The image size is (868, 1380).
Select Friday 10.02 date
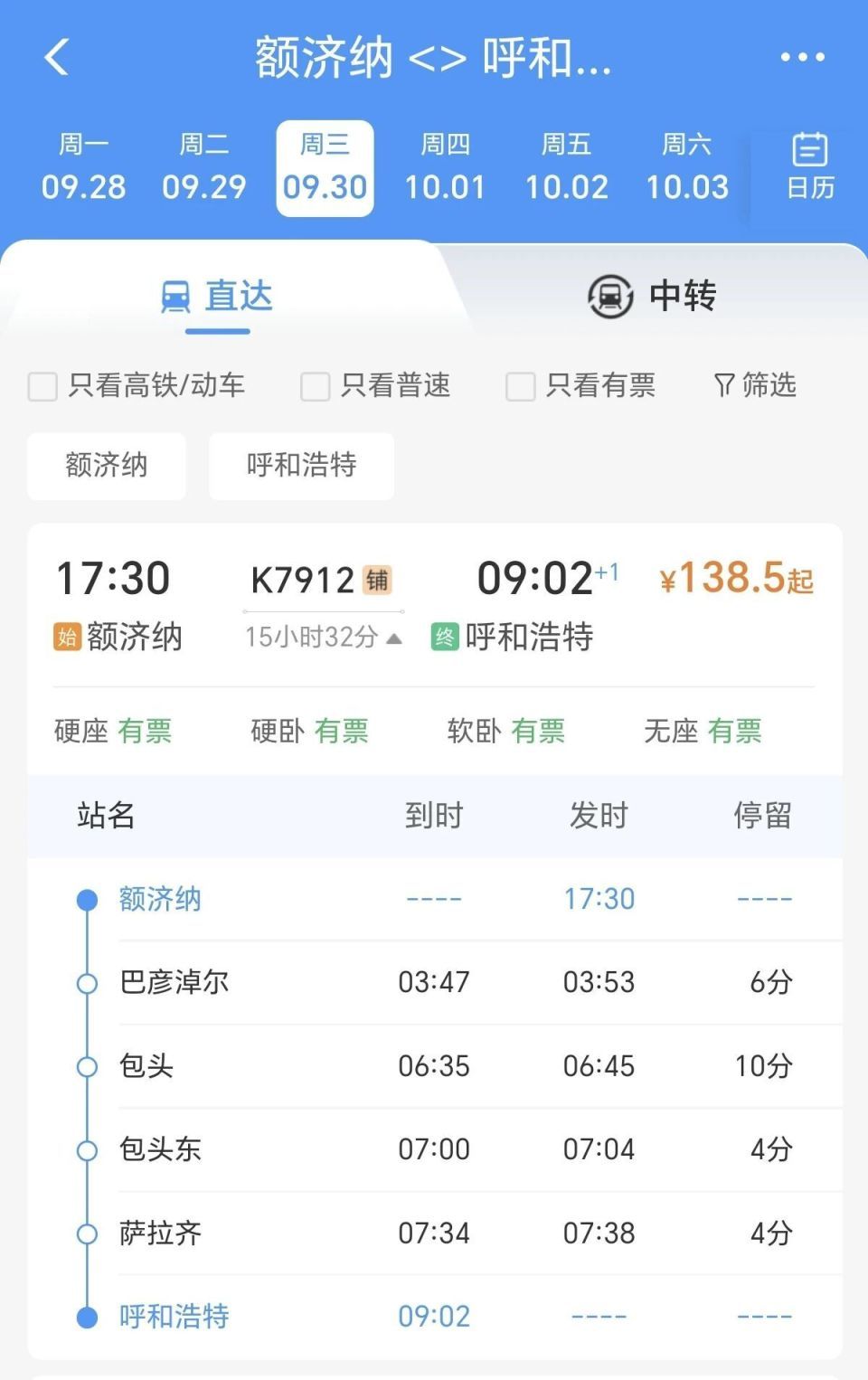click(566, 168)
